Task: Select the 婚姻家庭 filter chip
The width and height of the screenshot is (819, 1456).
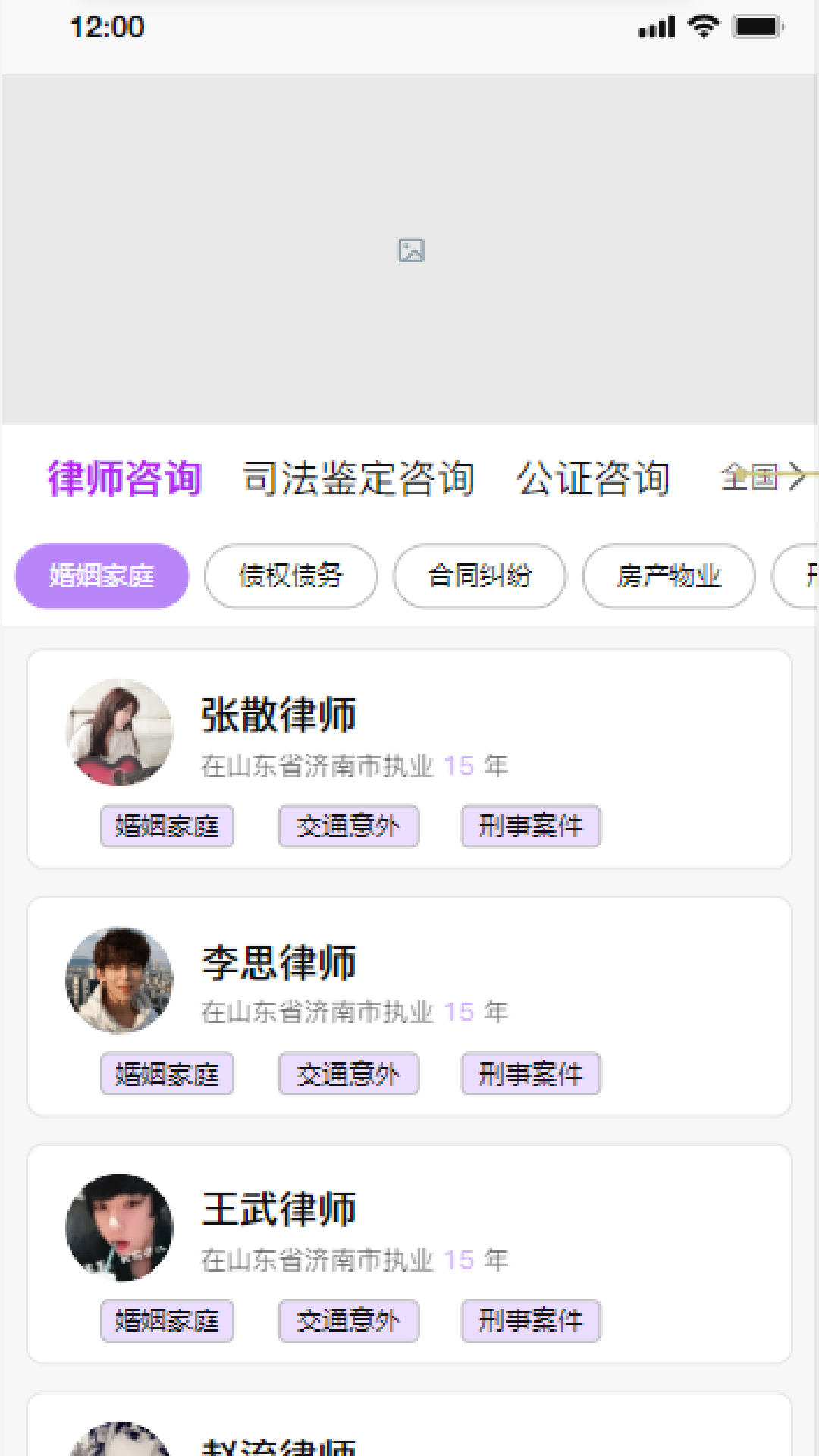Action: [x=101, y=576]
